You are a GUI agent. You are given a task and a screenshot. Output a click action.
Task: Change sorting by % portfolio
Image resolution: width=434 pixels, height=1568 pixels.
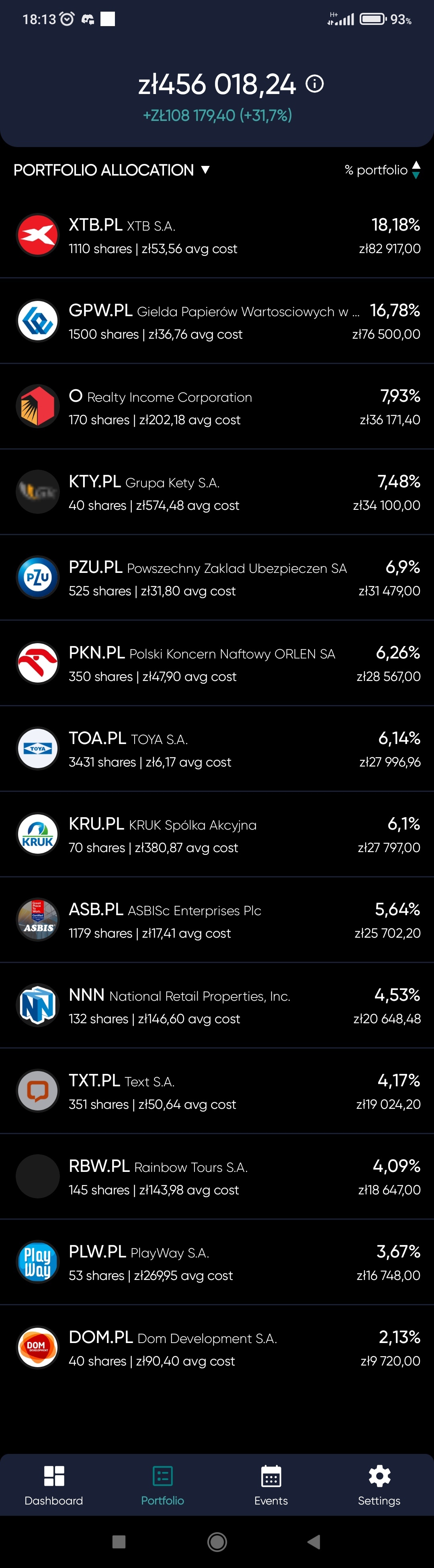click(382, 170)
